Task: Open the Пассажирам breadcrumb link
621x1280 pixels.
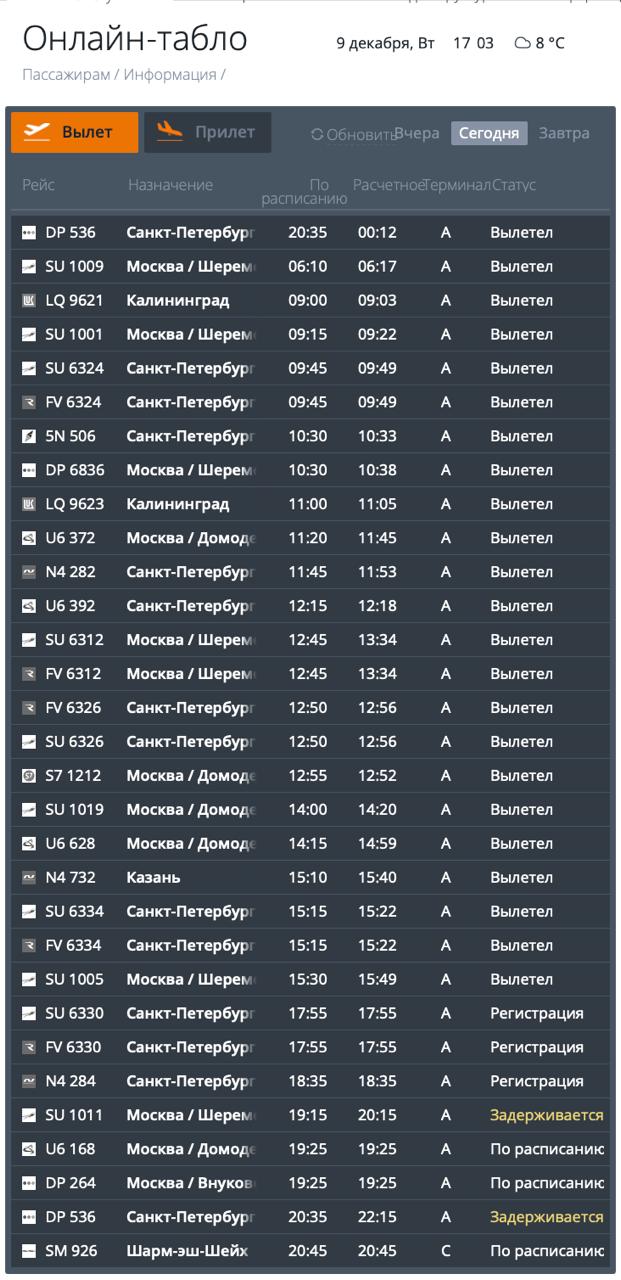Action: [66, 75]
